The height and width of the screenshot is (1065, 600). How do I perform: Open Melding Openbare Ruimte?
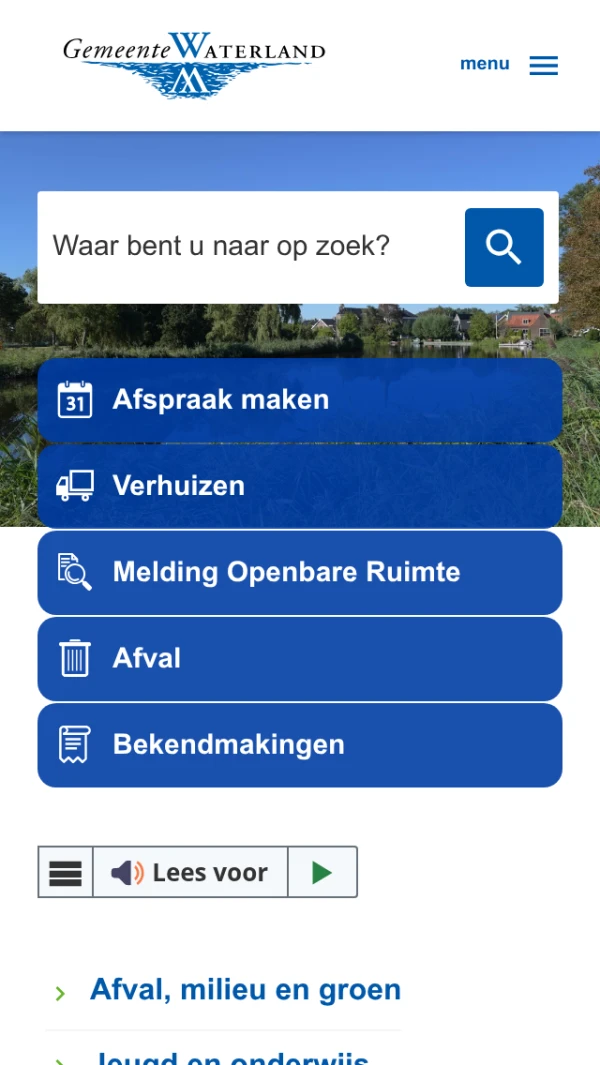click(x=299, y=572)
